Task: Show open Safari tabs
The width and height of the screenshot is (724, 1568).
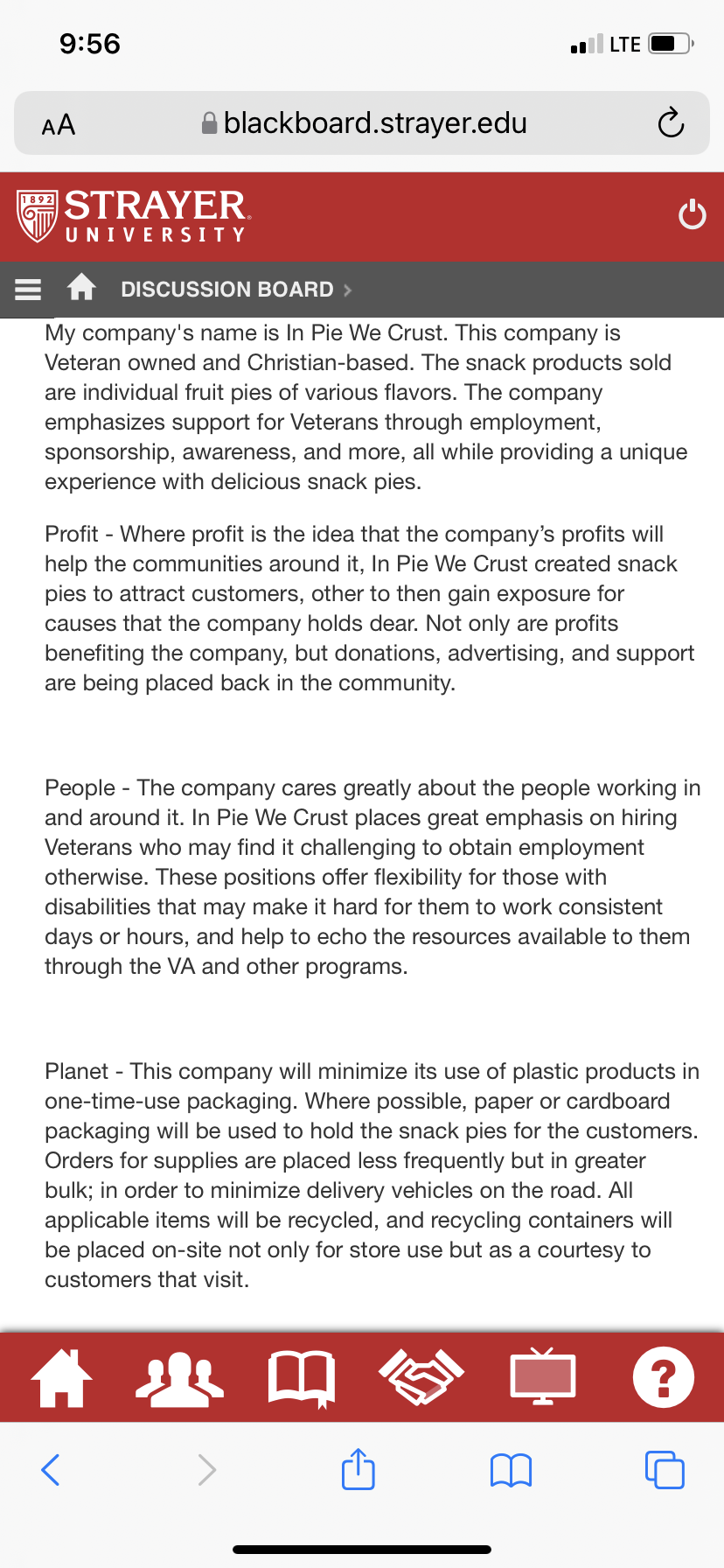Action: pyautogui.click(x=665, y=1470)
